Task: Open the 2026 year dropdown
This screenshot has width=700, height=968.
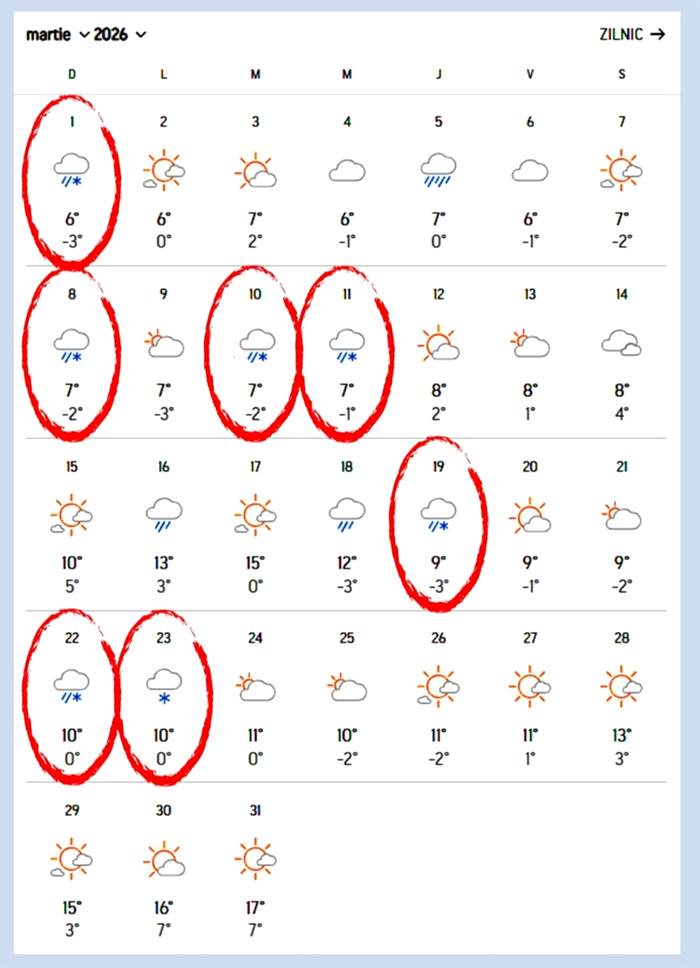Action: 120,34
